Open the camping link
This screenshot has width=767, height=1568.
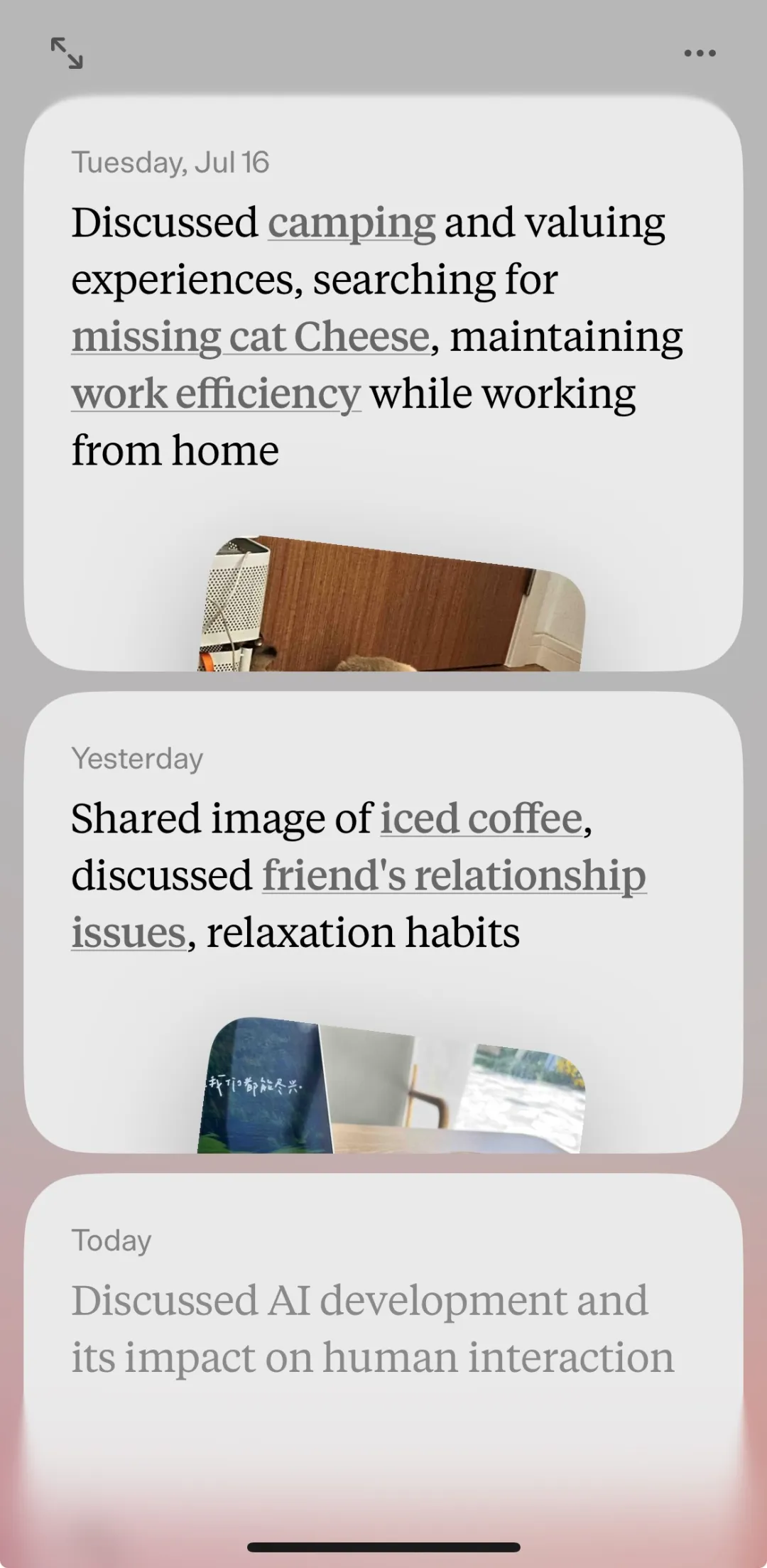(x=352, y=223)
